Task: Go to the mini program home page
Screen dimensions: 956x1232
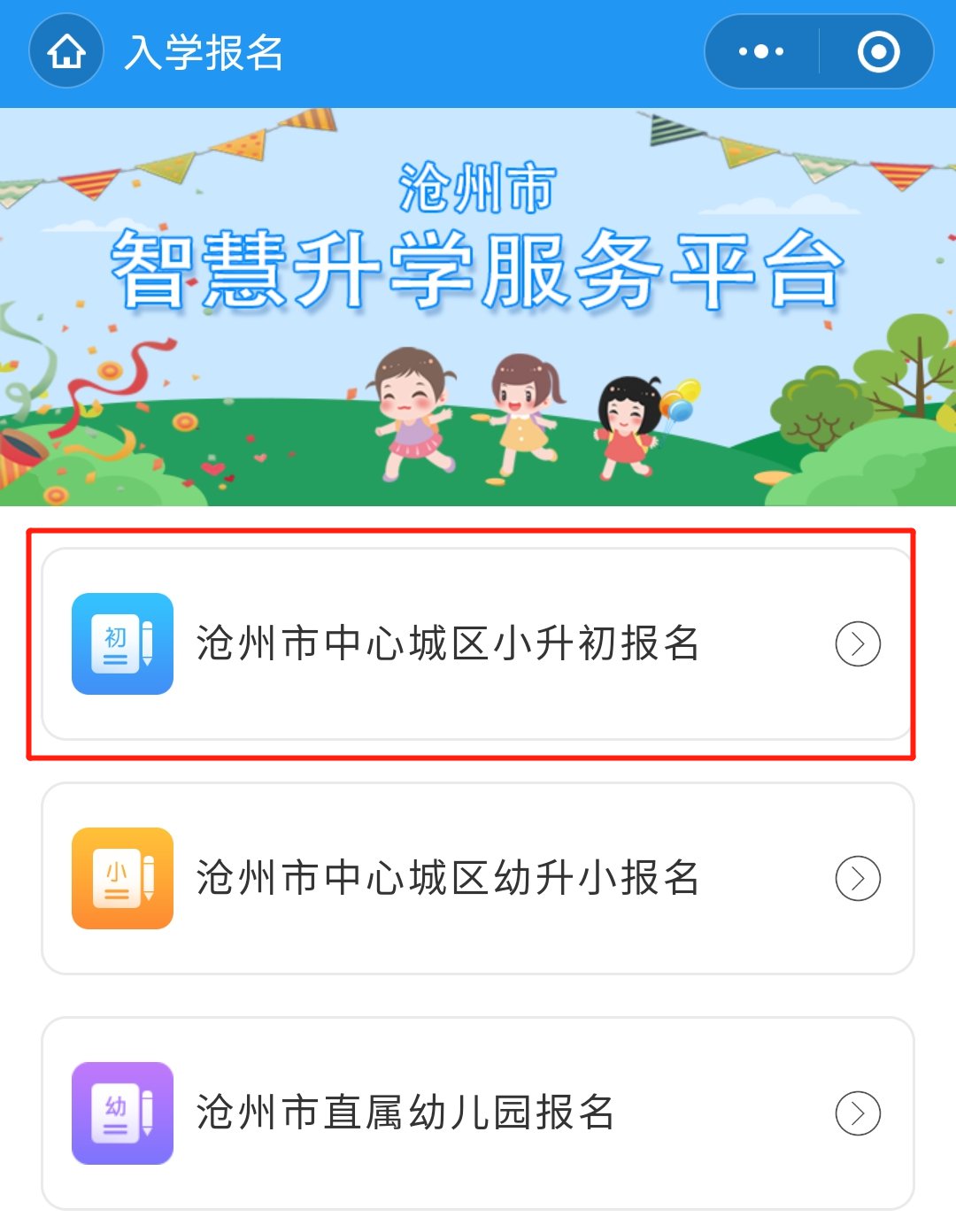Action: click(66, 51)
